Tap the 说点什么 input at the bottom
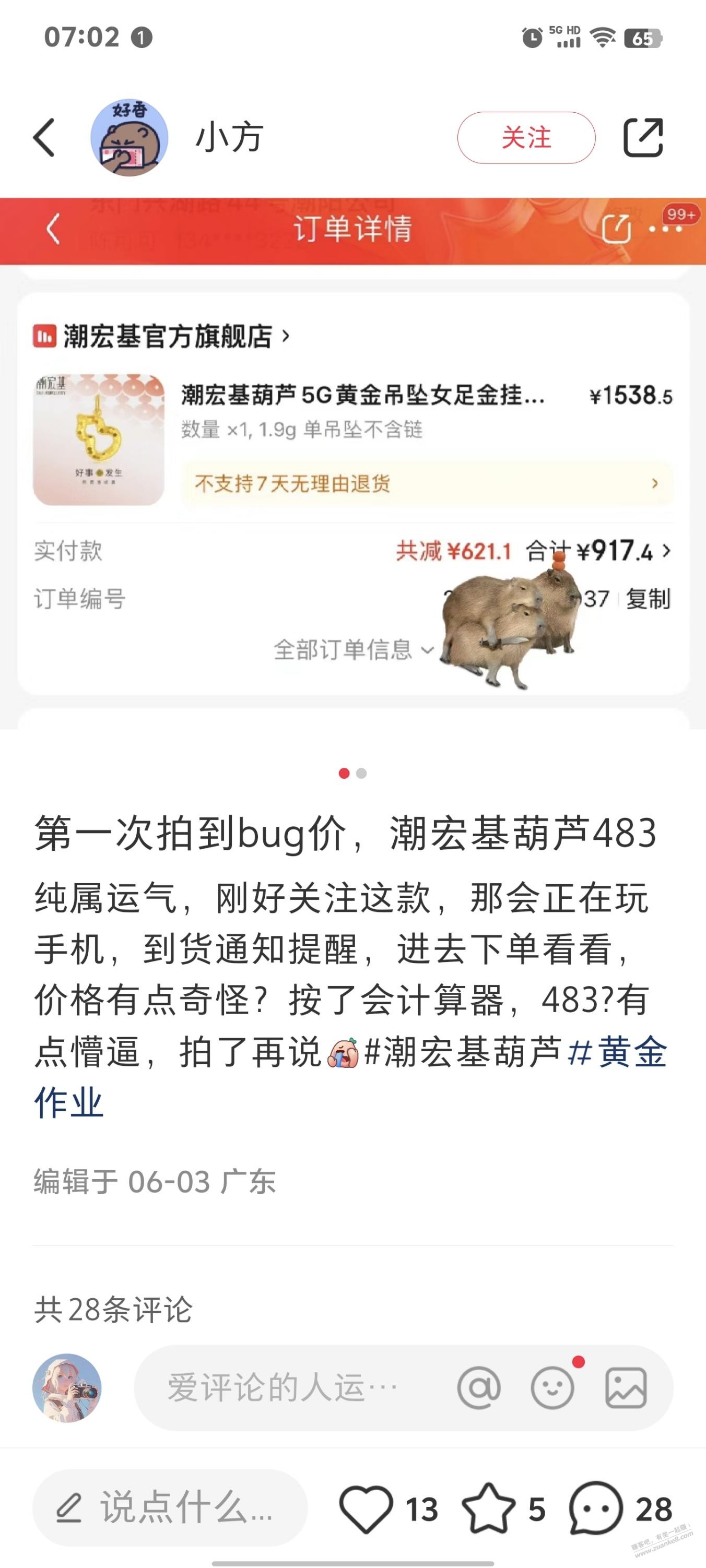 (170, 1508)
